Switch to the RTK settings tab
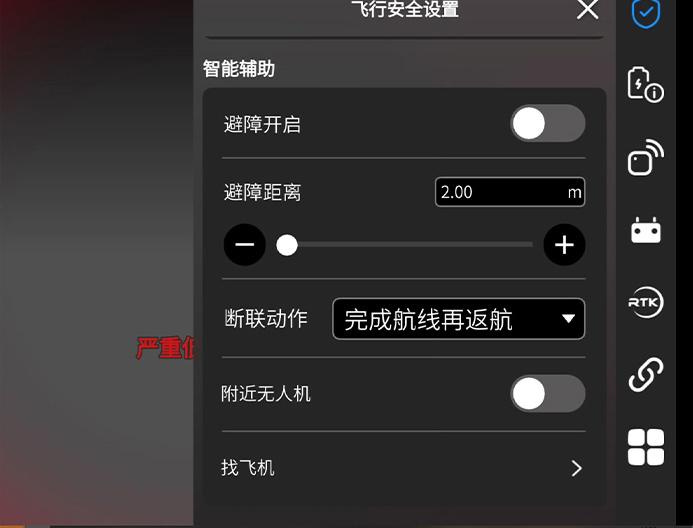The image size is (693, 528). pyautogui.click(x=645, y=302)
